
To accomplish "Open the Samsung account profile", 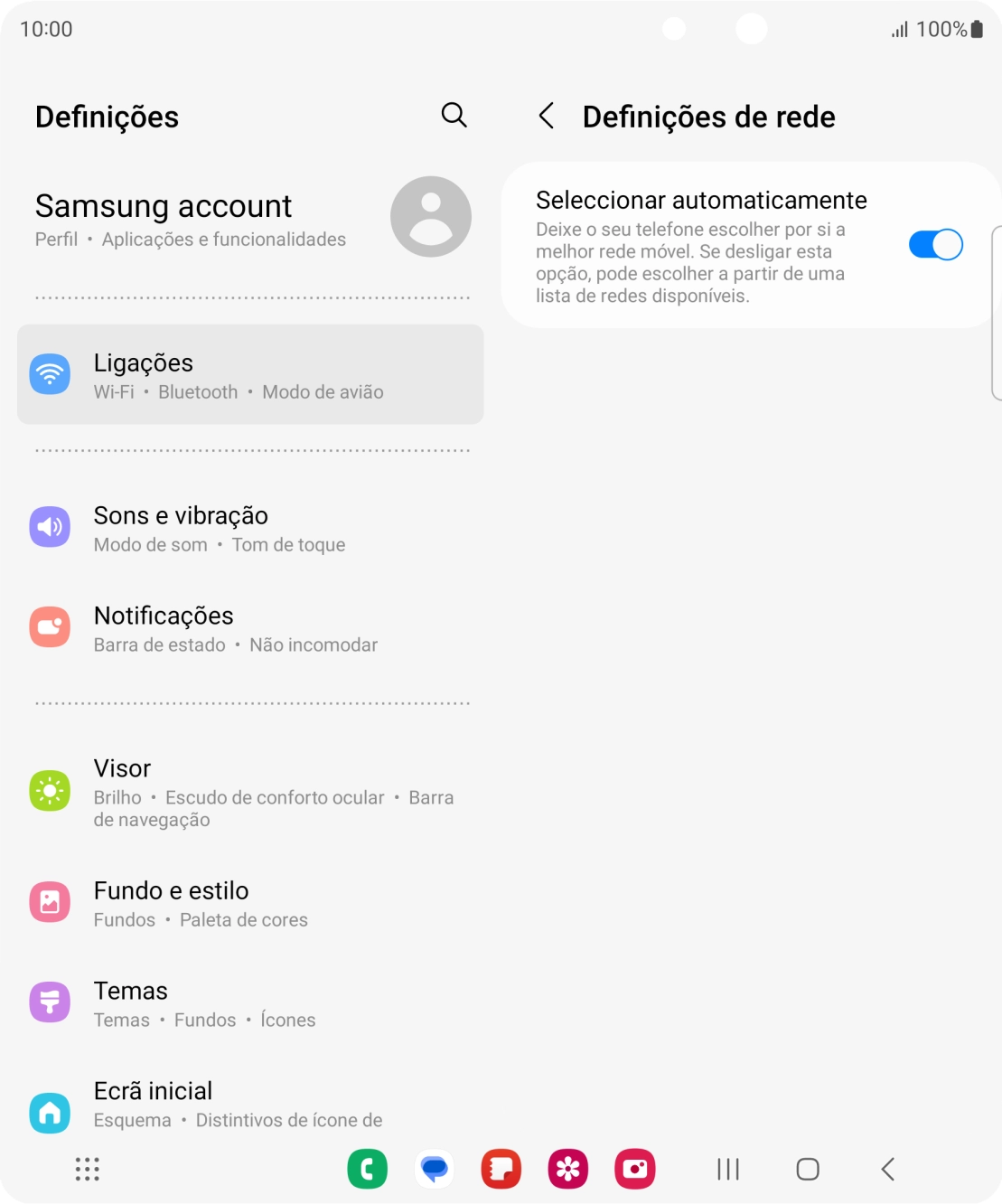I will tap(163, 206).
